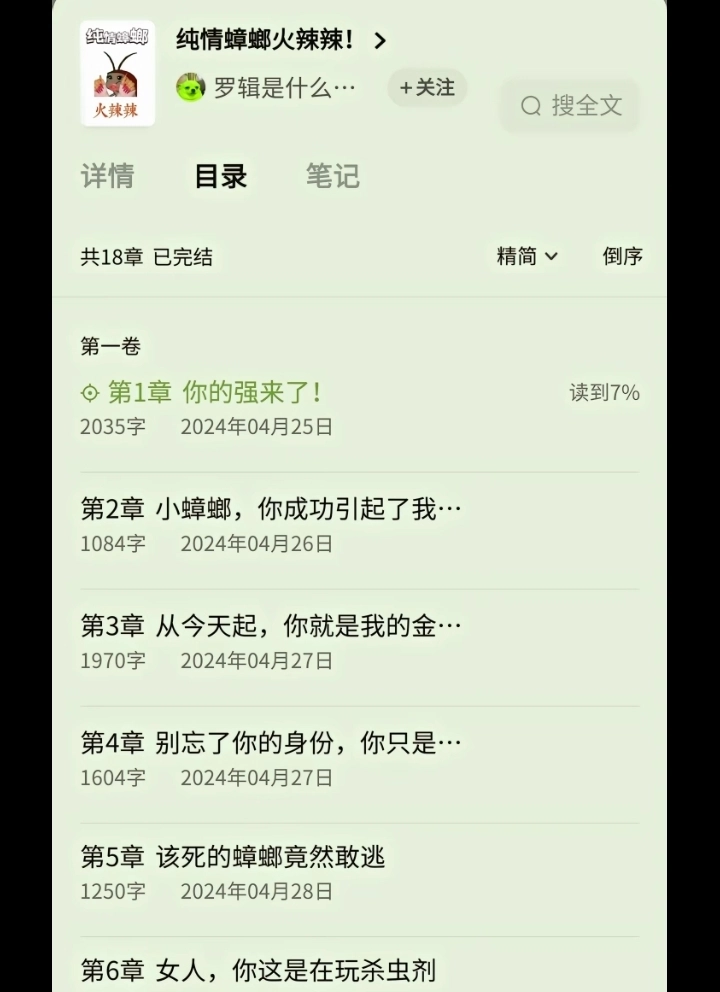Open 第4章 别忘了你的身份
The image size is (720, 992).
[270, 743]
